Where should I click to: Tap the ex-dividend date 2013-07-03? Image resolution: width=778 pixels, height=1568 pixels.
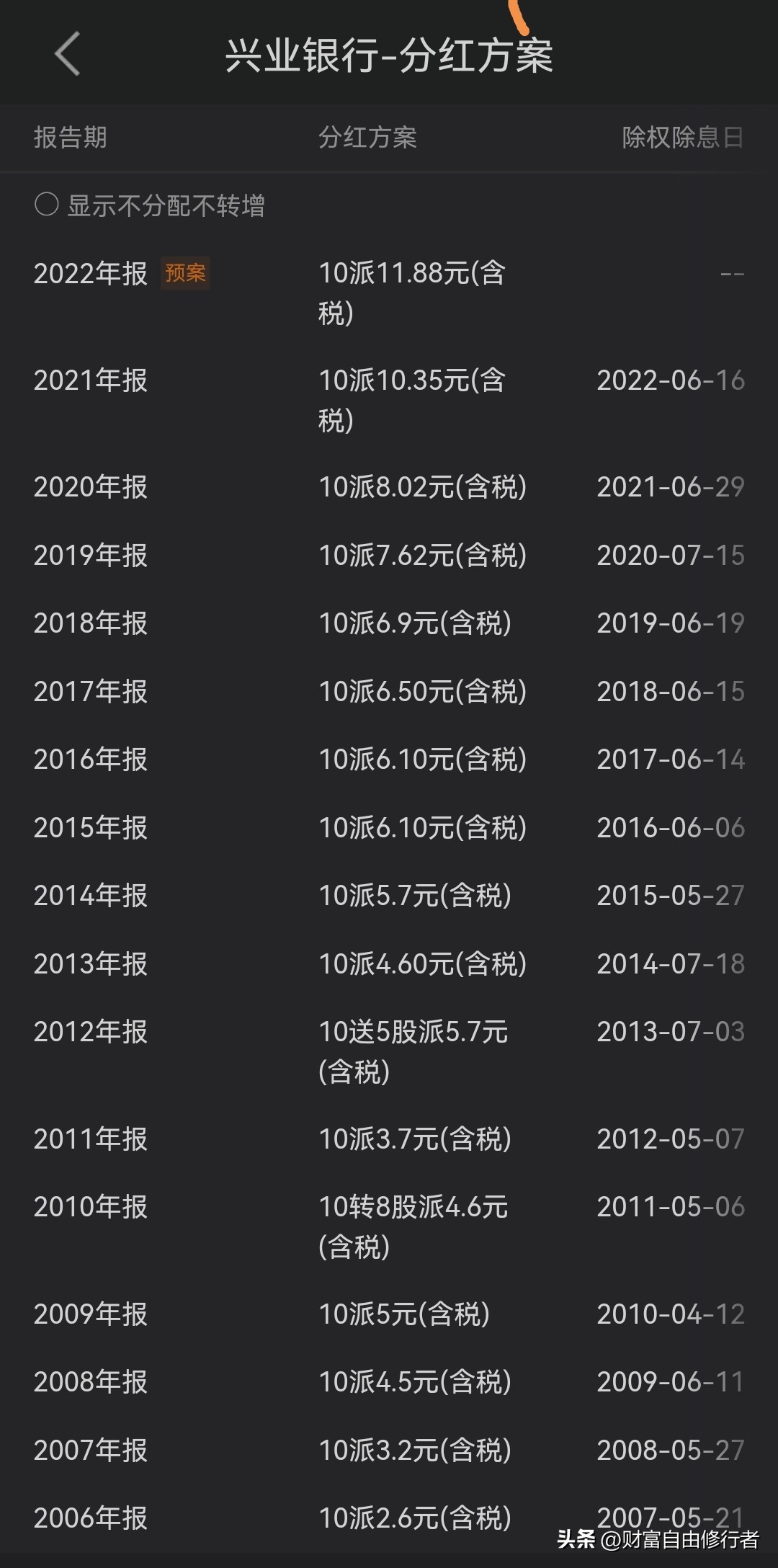[671, 1032]
